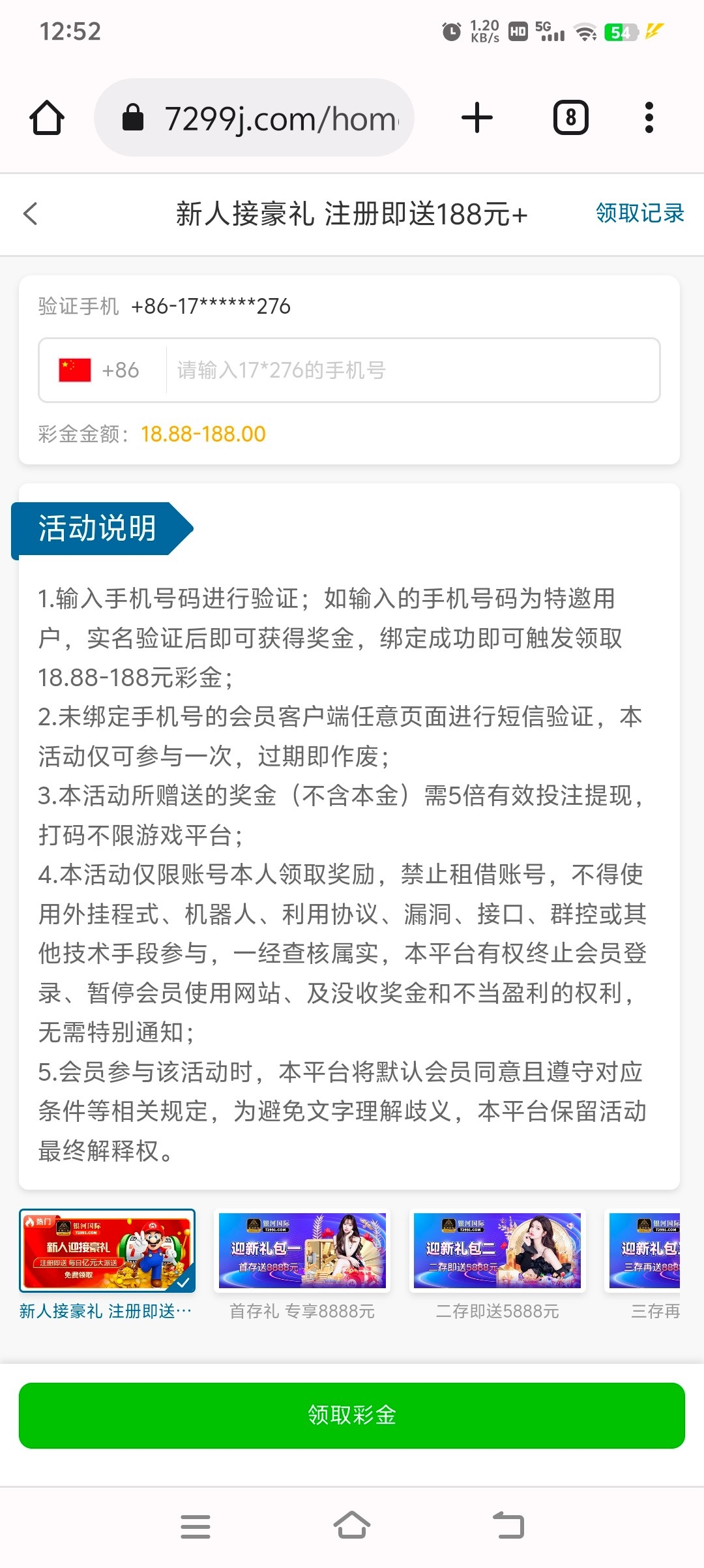
Task: Go back using the page's back arrow
Action: pyautogui.click(x=31, y=213)
